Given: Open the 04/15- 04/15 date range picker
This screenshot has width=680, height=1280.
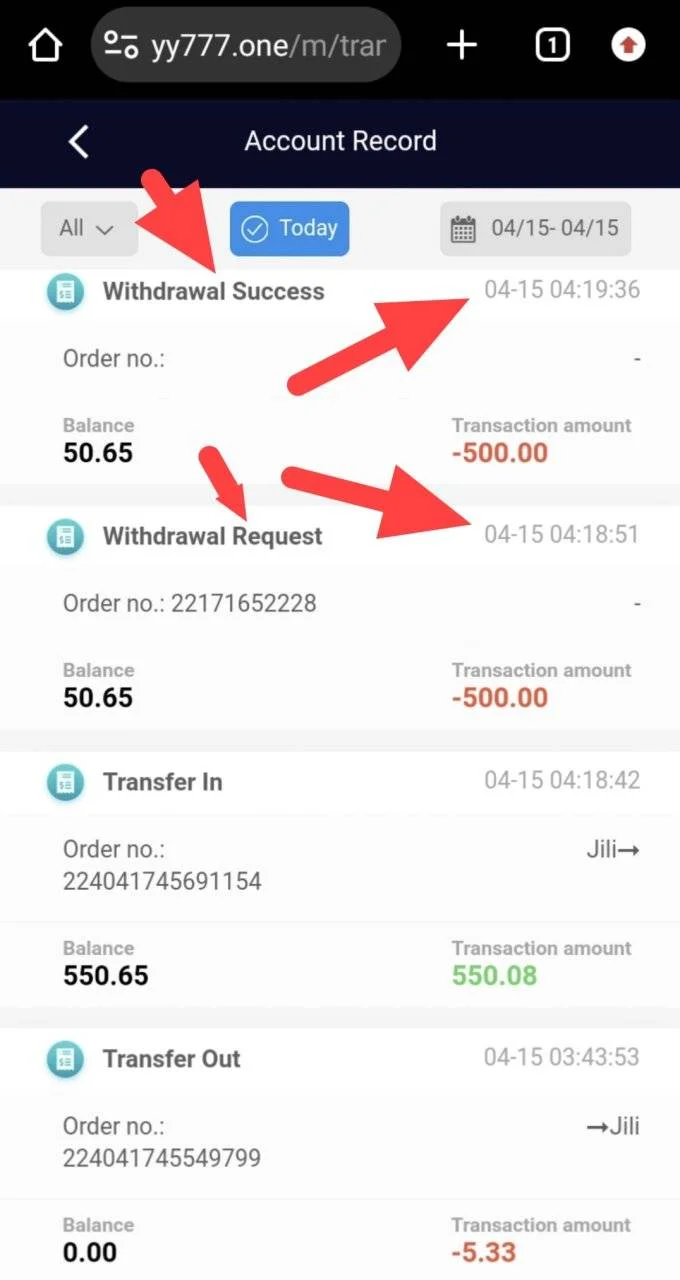Looking at the screenshot, I should (x=536, y=228).
